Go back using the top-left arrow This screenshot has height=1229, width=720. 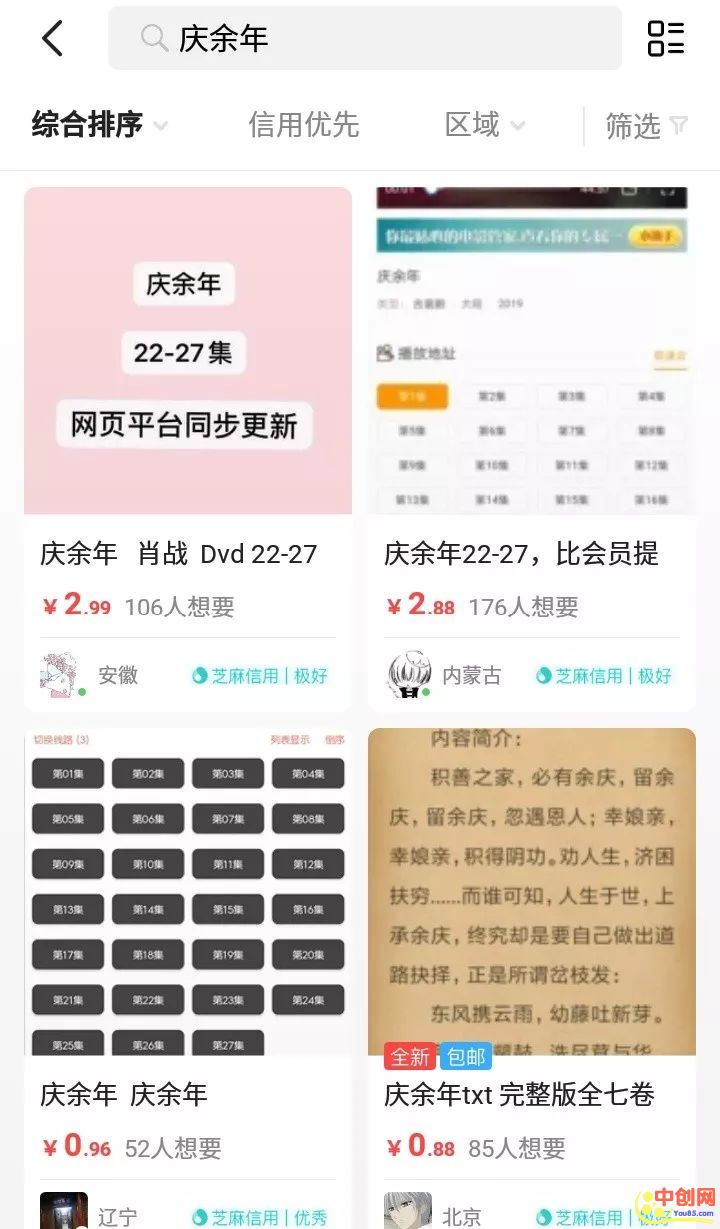point(53,39)
